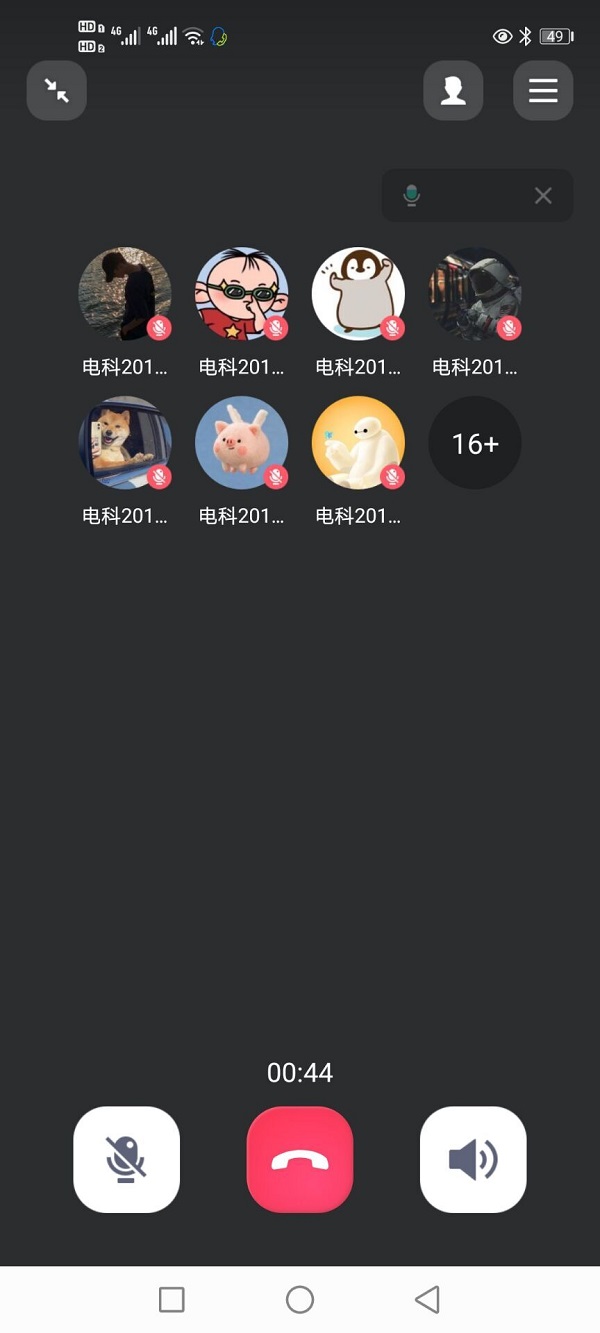Toggle the speakerphone button
Viewport: 600px width, 1333px height.
pos(473,1160)
